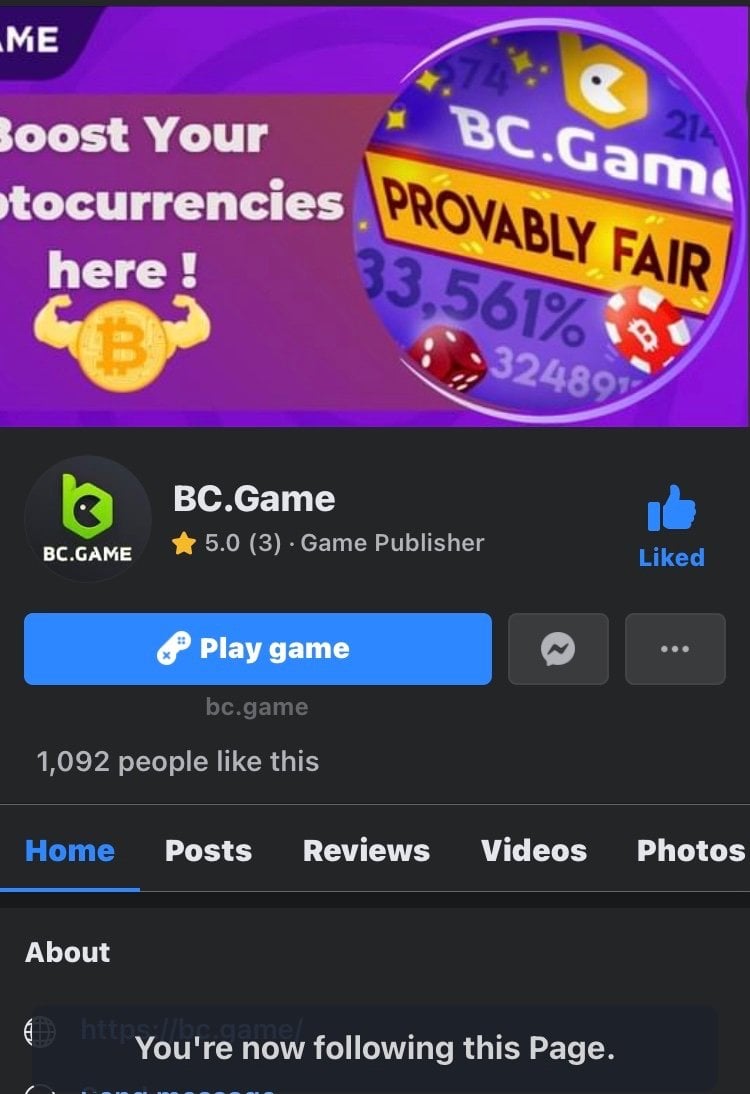Viewport: 750px width, 1094px height.
Task: Unlike the page via the Liked thumb
Action: point(671,527)
